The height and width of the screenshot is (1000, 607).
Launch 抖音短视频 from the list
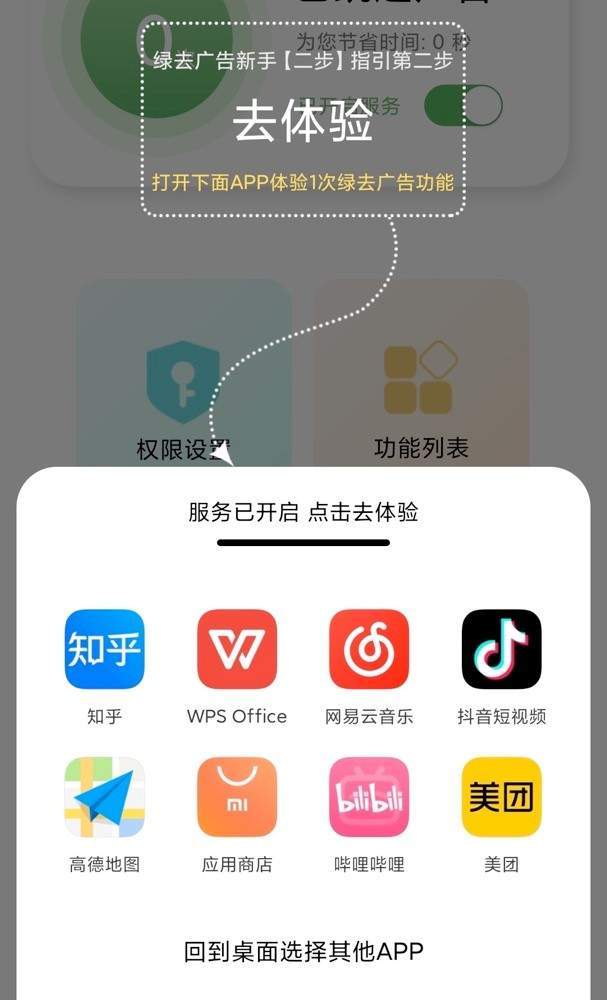click(501, 650)
